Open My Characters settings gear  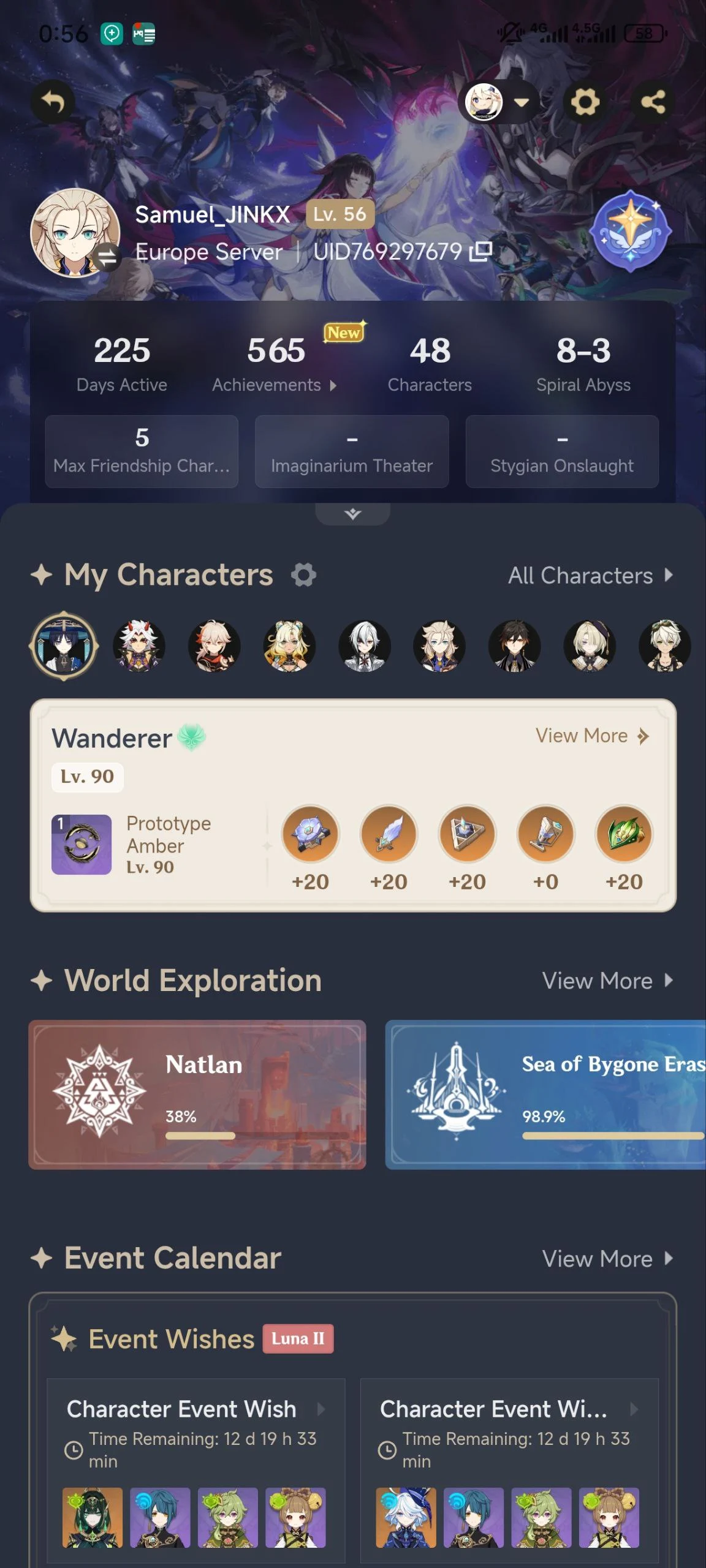point(303,575)
